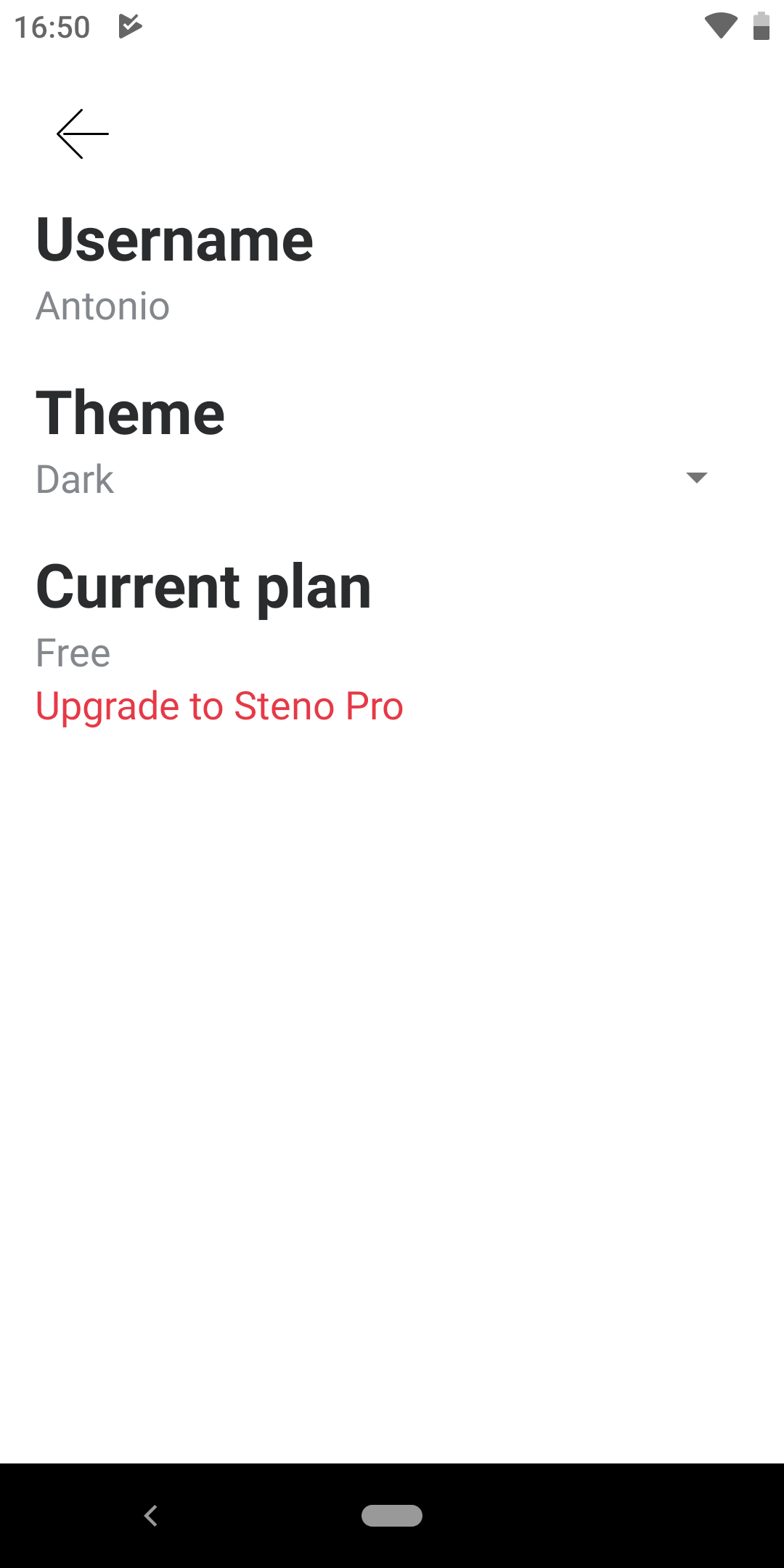Open the Theme dropdown set to Dark
Viewport: 784px width, 1568px height.
(372, 479)
